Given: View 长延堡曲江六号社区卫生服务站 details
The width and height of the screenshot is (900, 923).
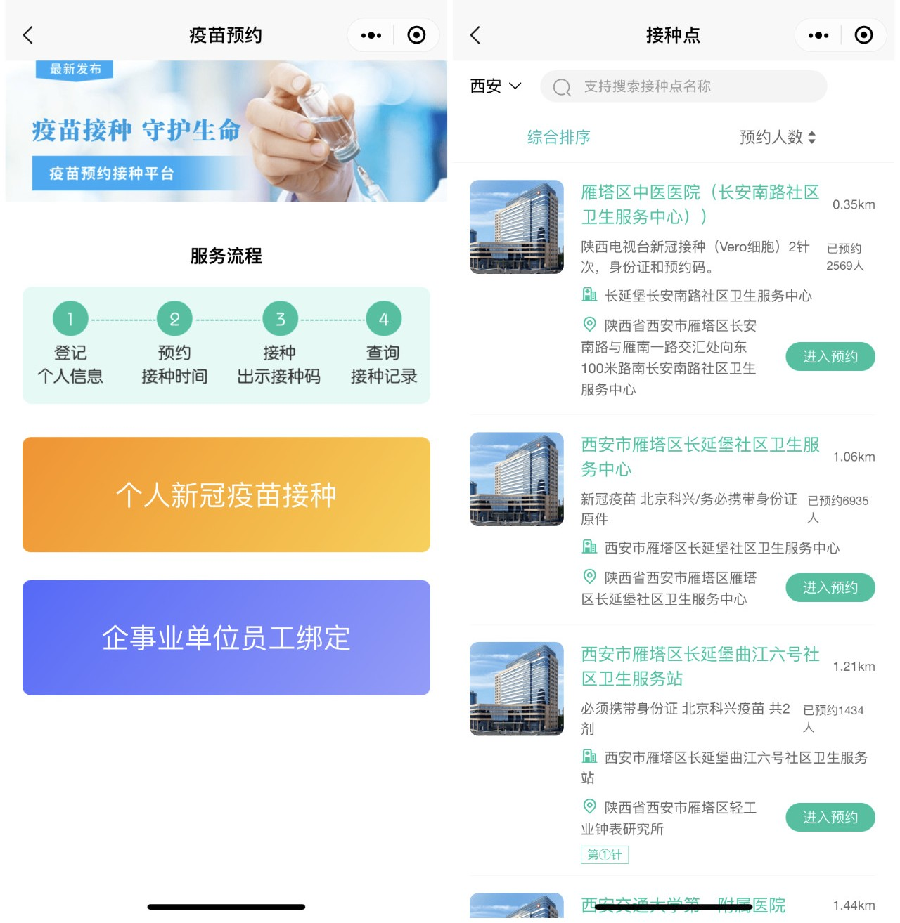Looking at the screenshot, I should pos(699,666).
